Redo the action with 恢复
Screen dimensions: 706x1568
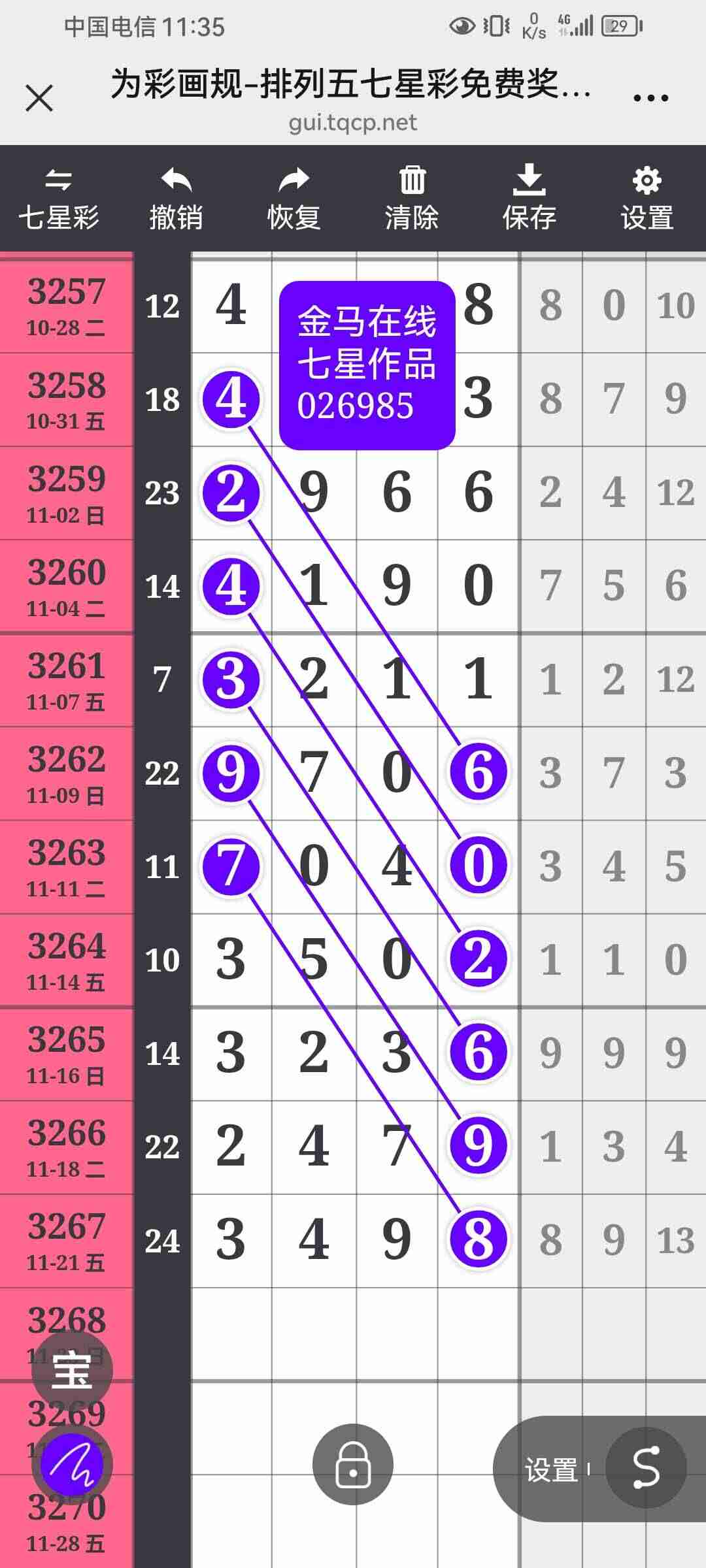click(x=294, y=199)
